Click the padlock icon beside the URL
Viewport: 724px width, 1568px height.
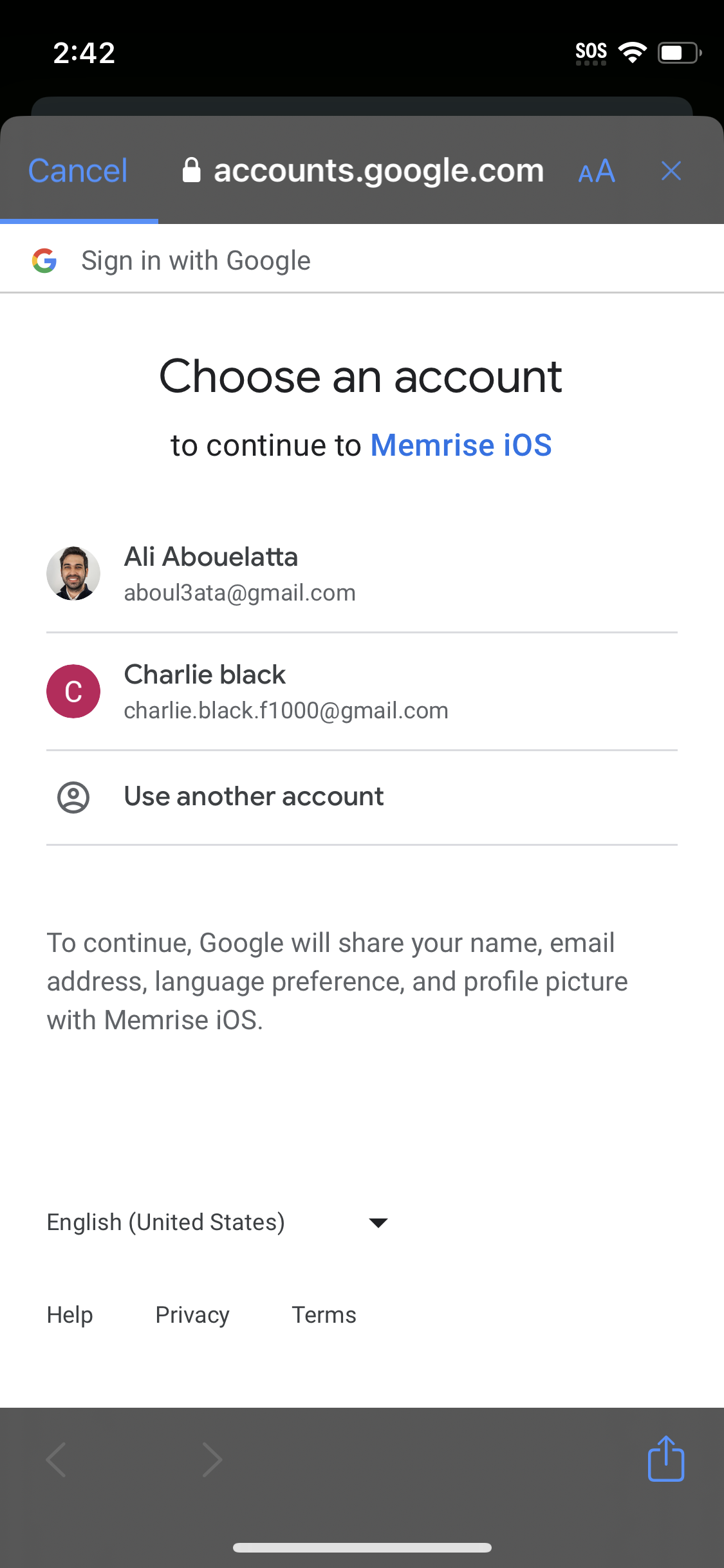point(192,169)
